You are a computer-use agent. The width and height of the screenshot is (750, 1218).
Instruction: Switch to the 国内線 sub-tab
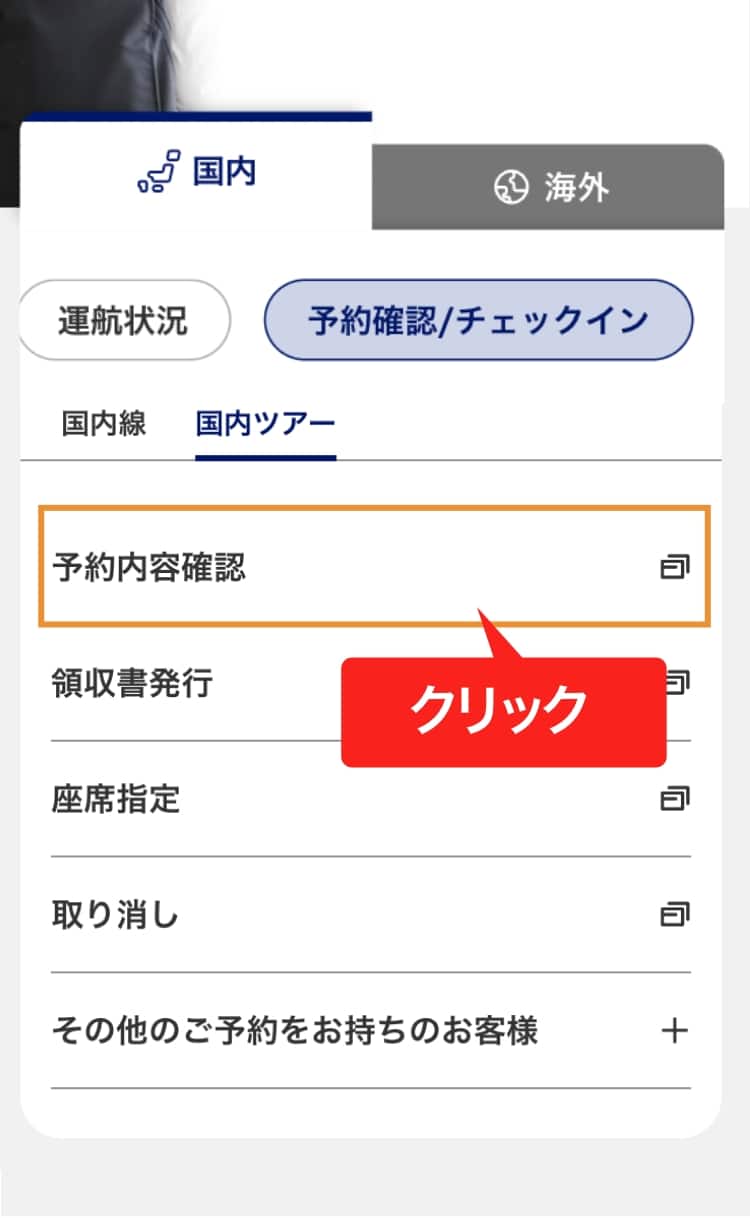[x=104, y=423]
